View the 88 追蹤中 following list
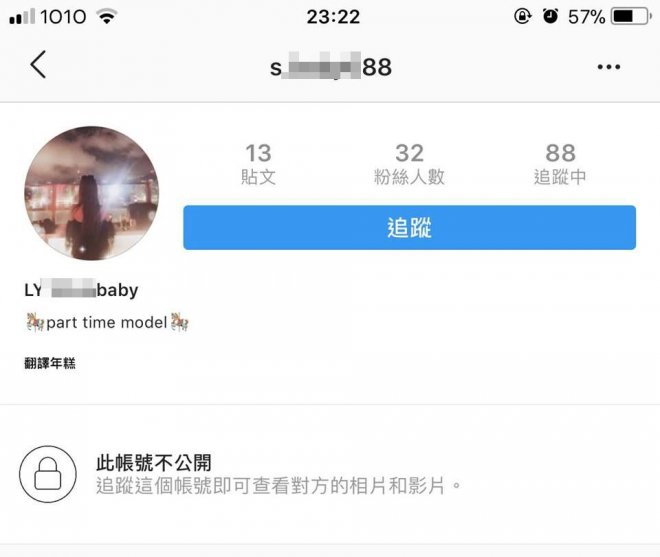The width and height of the screenshot is (660, 557). point(560,164)
